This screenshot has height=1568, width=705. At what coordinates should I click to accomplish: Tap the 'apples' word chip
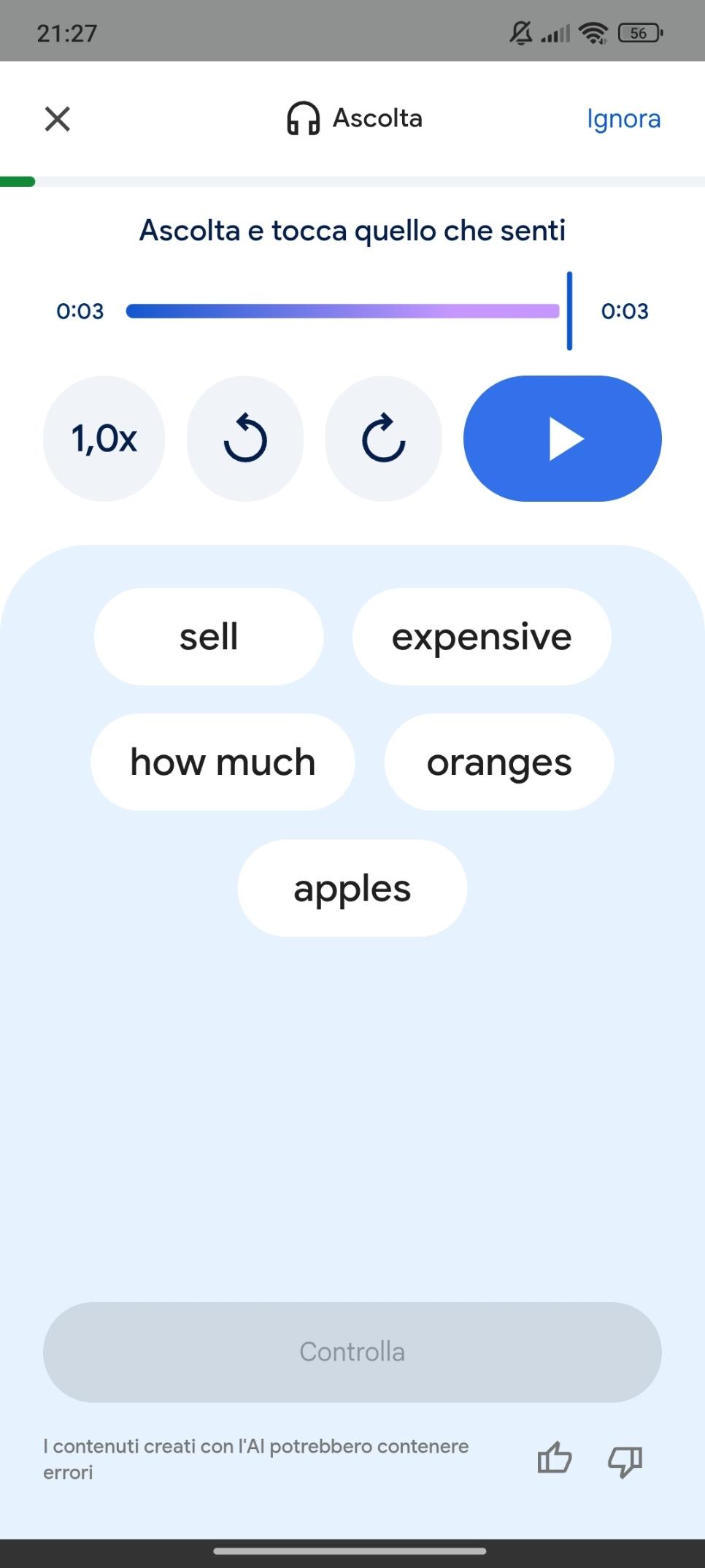pyautogui.click(x=352, y=888)
